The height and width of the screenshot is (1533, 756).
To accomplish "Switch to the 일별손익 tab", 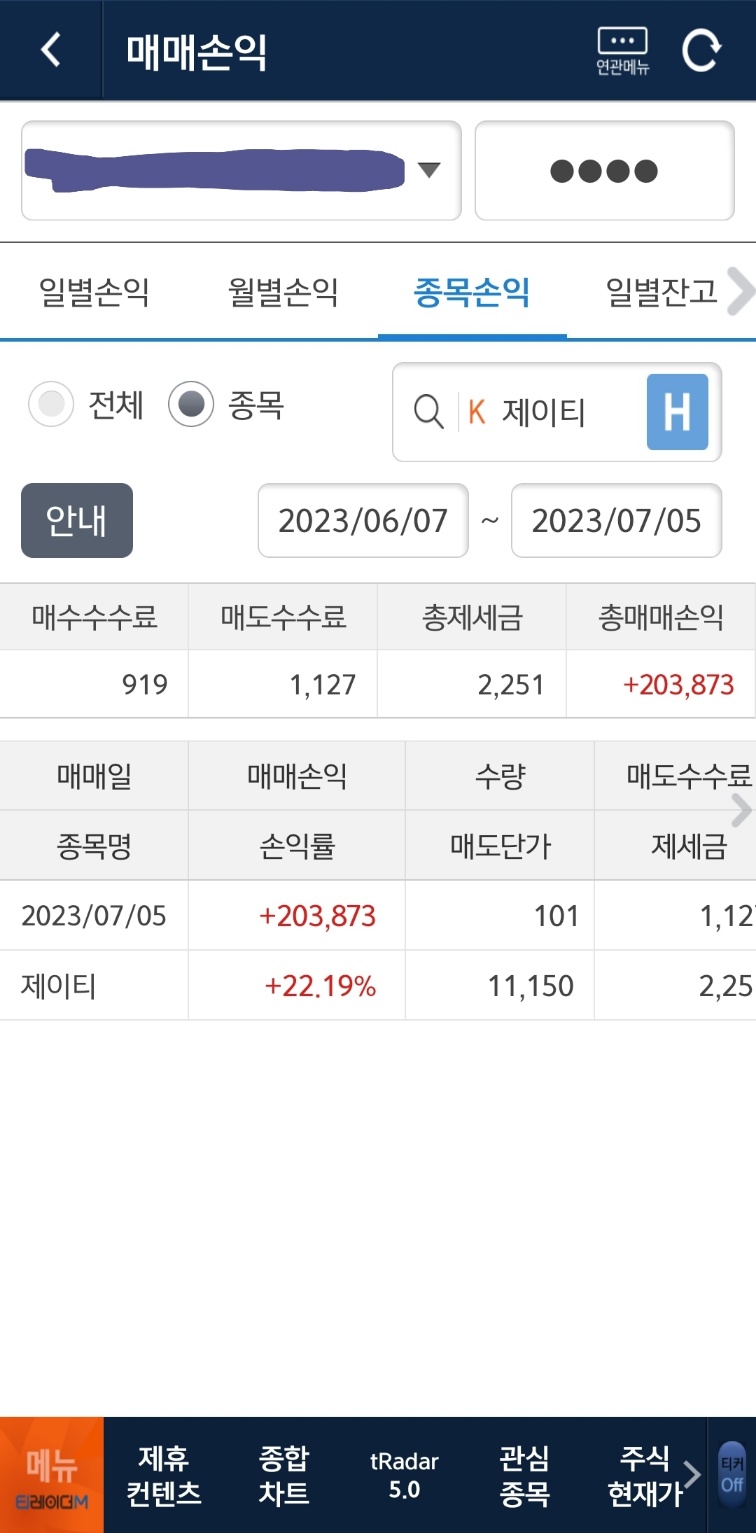I will point(94,293).
